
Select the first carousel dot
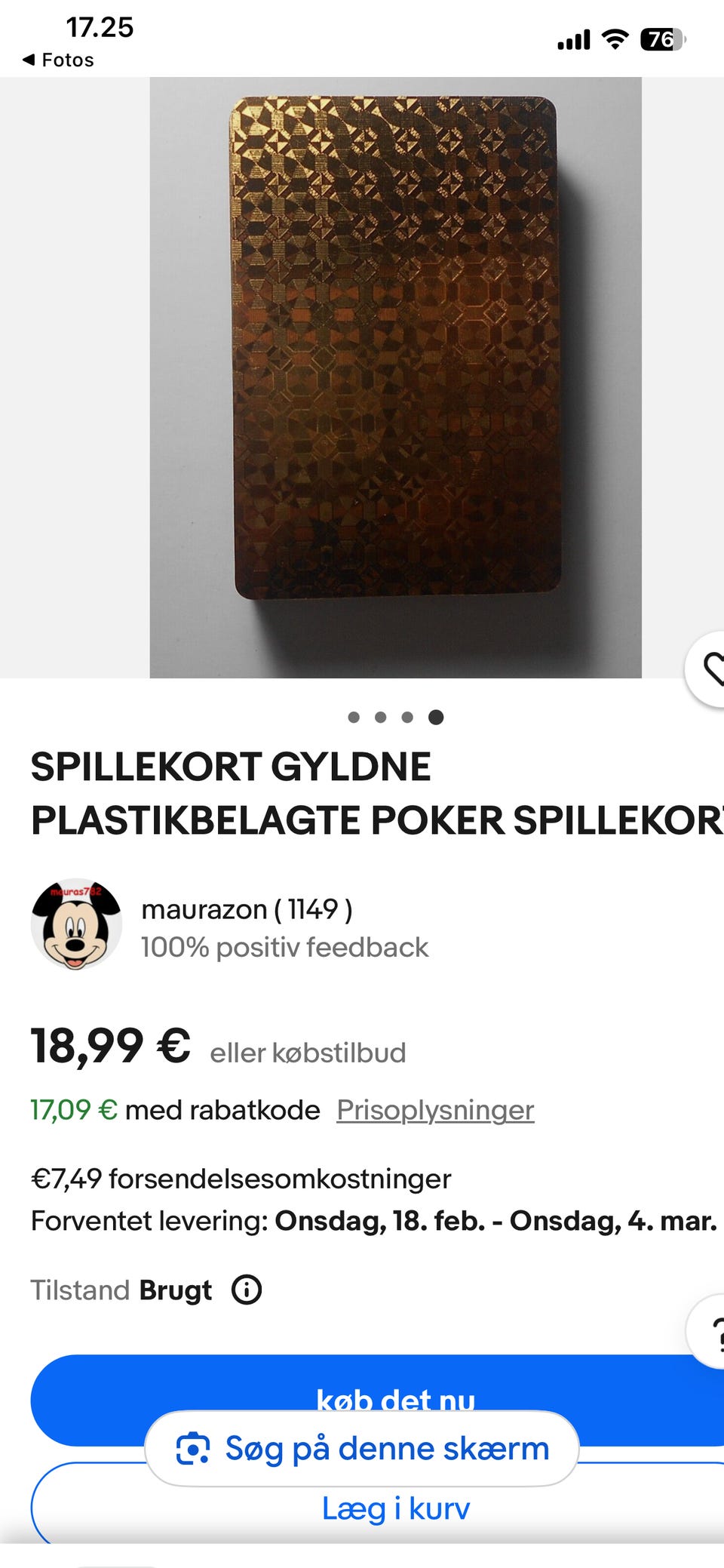point(353,718)
